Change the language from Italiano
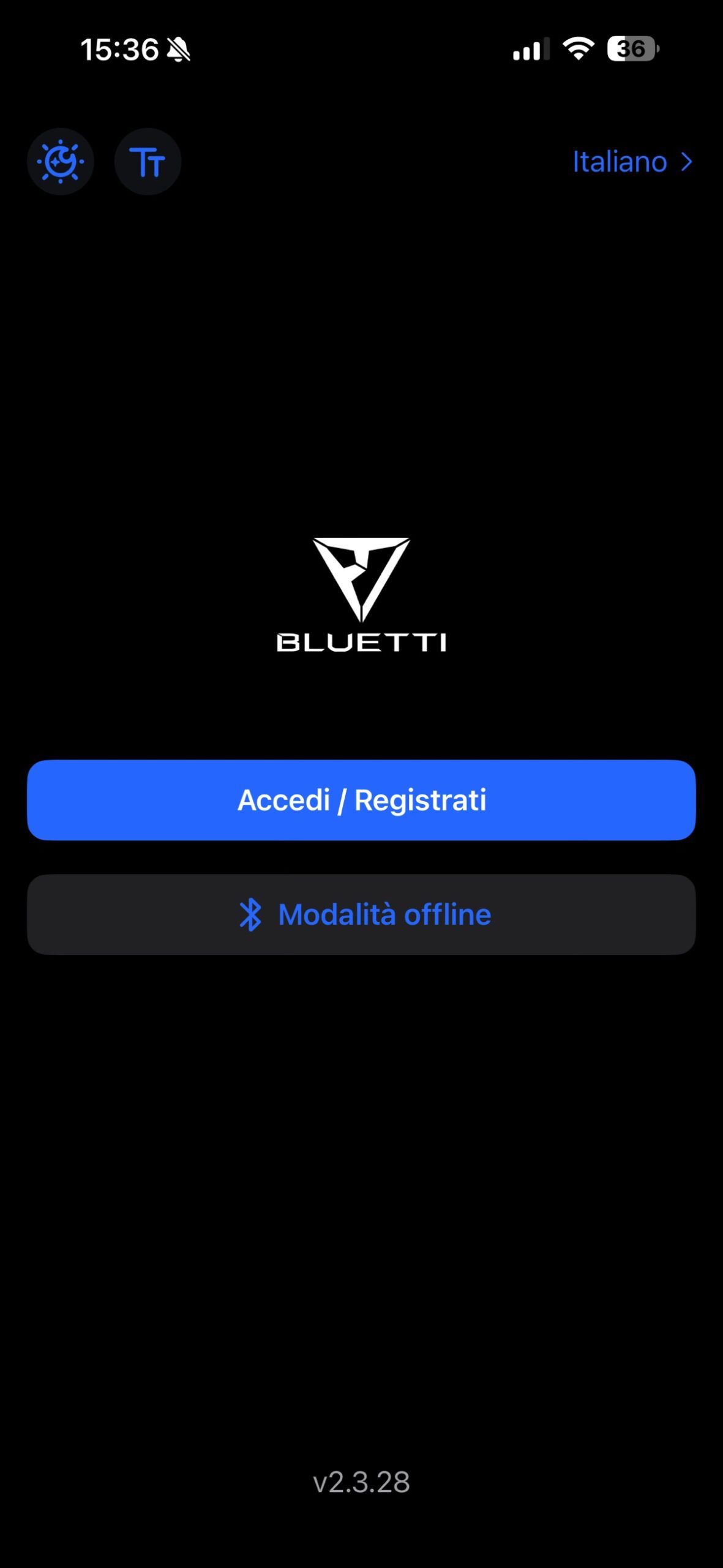 click(x=632, y=162)
